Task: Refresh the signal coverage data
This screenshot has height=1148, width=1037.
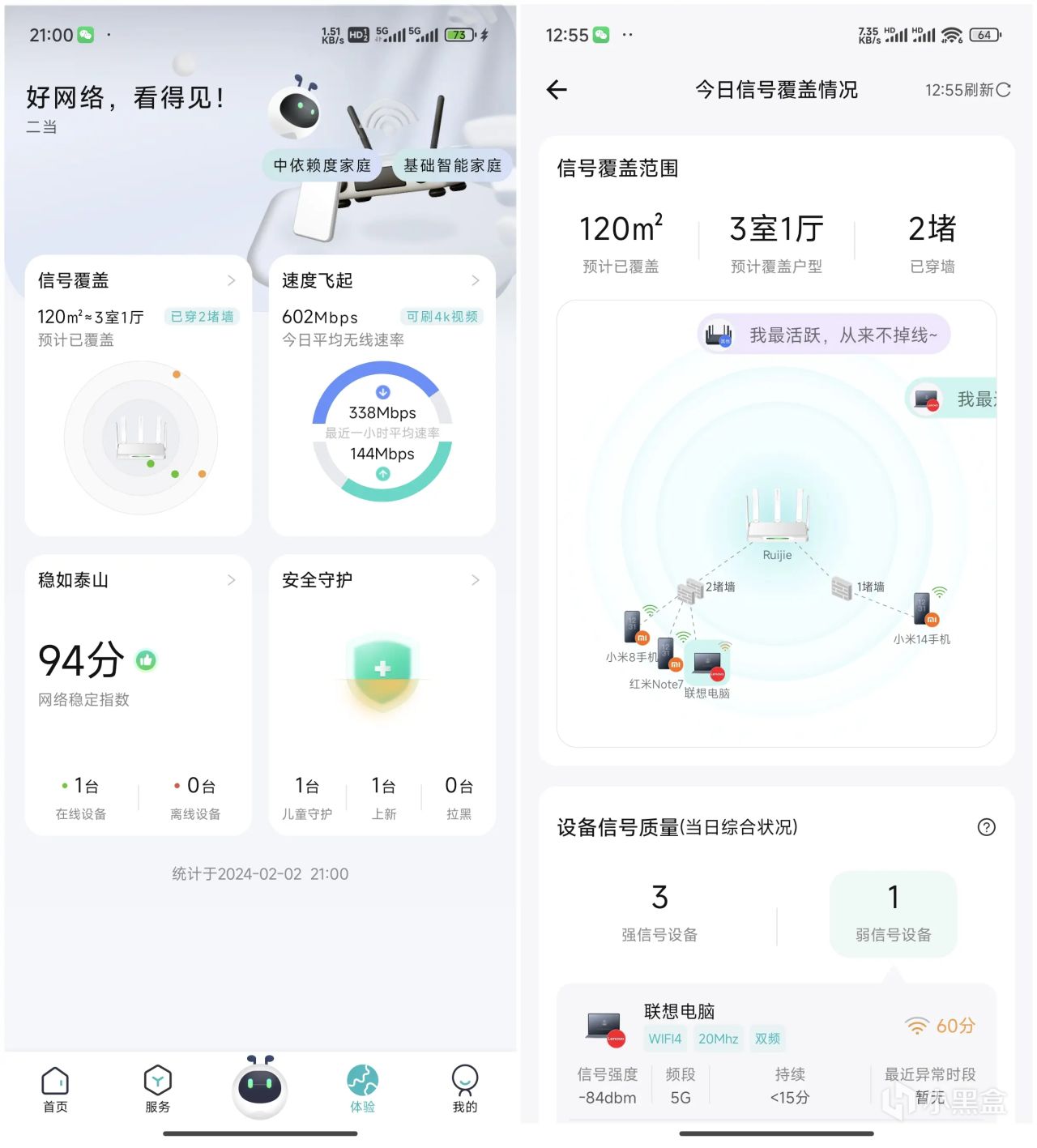Action: (x=968, y=90)
